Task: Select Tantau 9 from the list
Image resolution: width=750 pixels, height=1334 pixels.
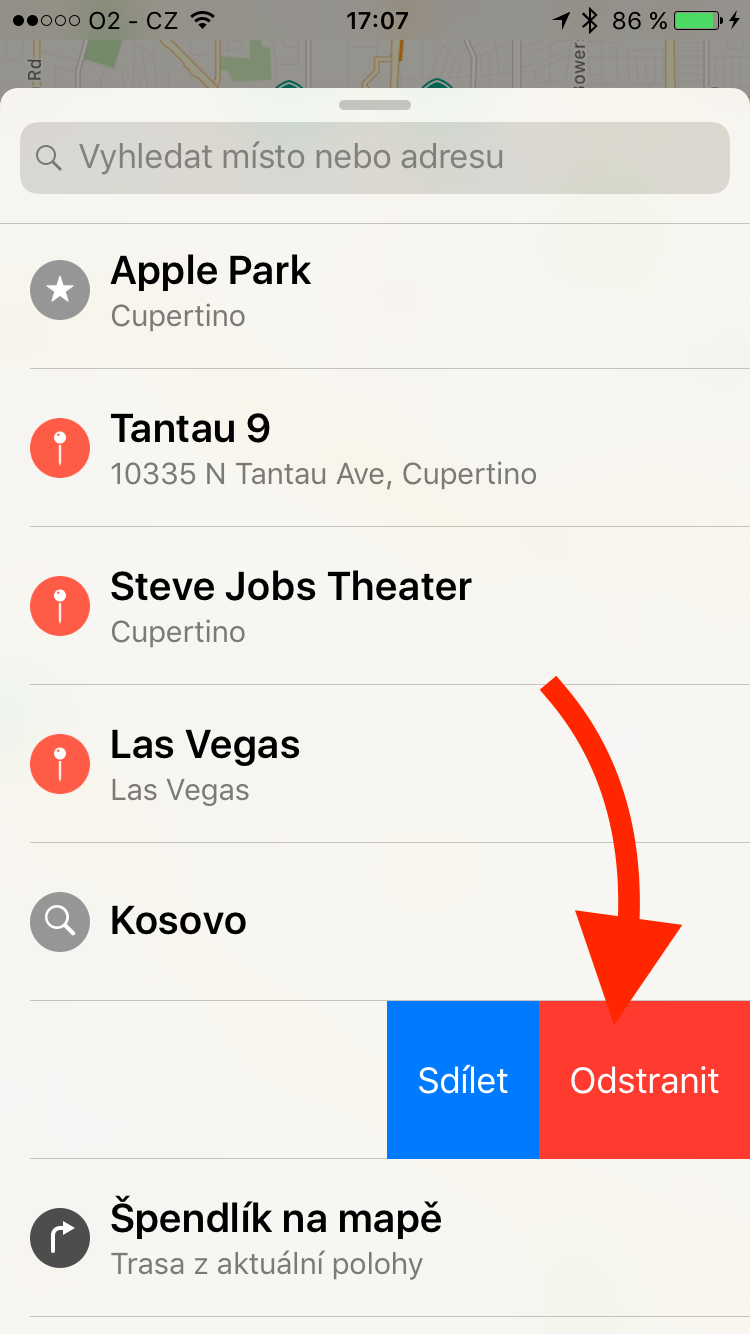Action: (300, 448)
